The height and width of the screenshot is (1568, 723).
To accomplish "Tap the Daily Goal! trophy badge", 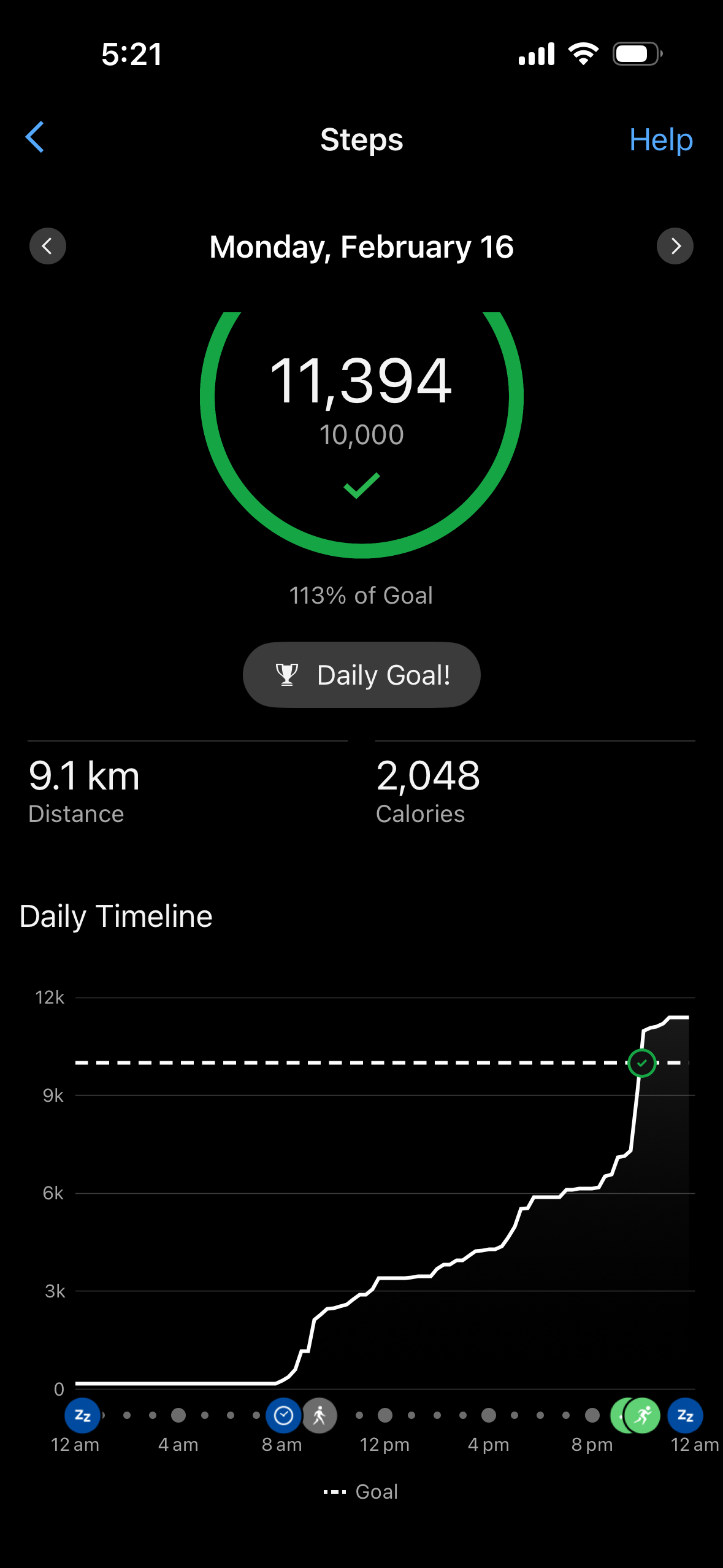I will [361, 675].
